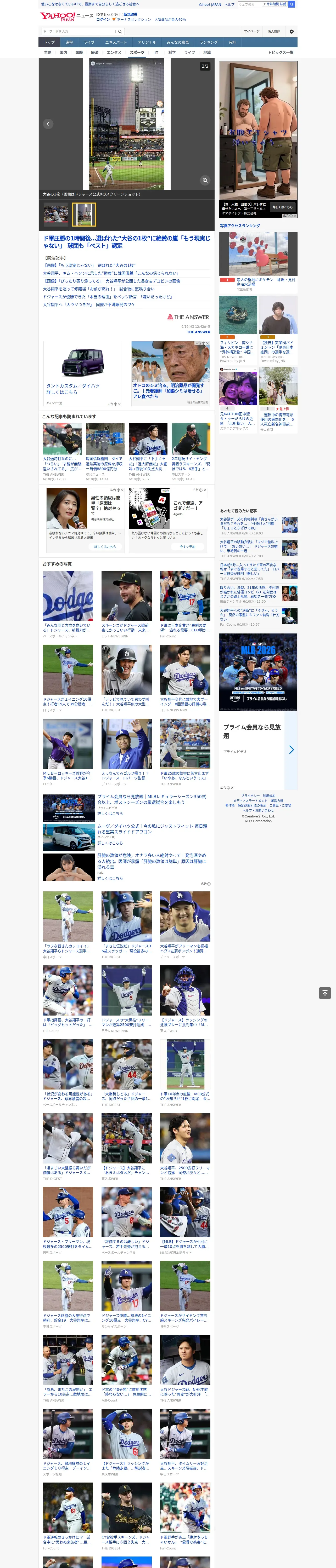Tap the ログイン link
Viewport: 336px width, 1568px height.
[x=103, y=20]
